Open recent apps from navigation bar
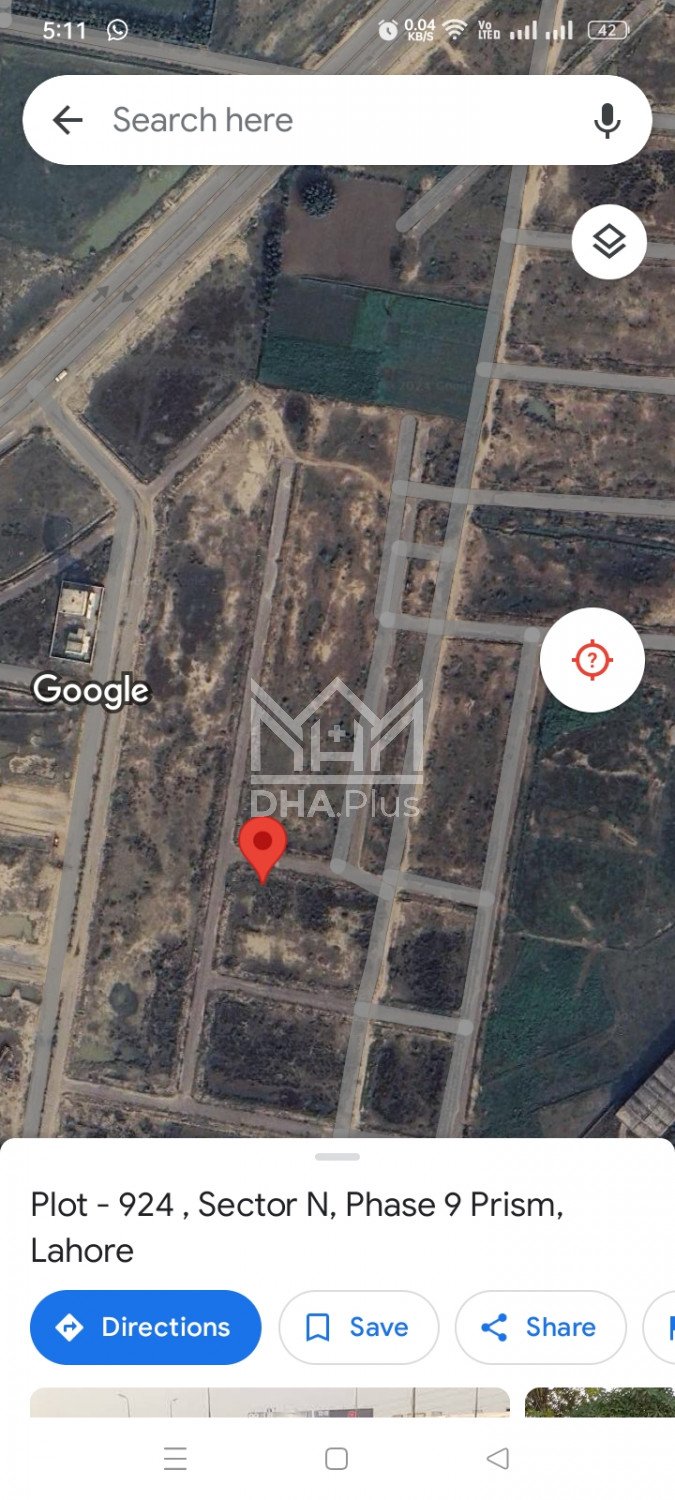The width and height of the screenshot is (675, 1500). [x=175, y=1459]
